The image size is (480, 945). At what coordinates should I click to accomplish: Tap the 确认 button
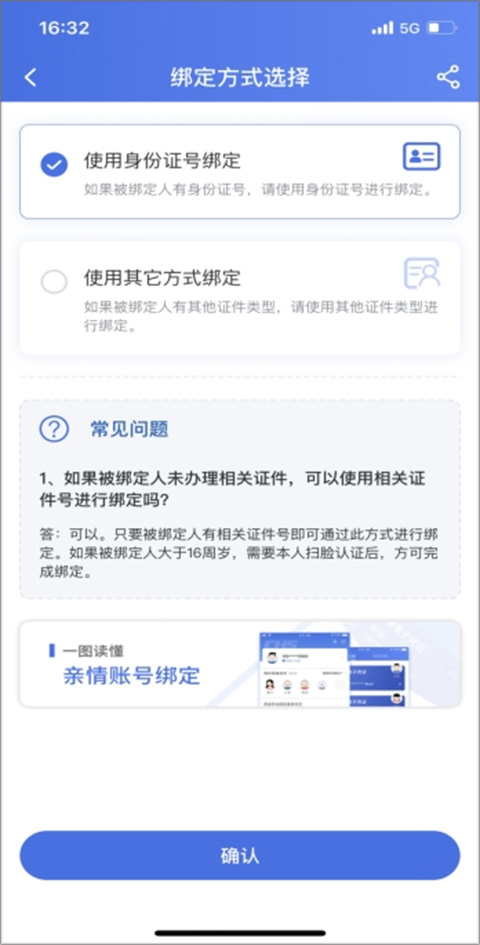[240, 856]
